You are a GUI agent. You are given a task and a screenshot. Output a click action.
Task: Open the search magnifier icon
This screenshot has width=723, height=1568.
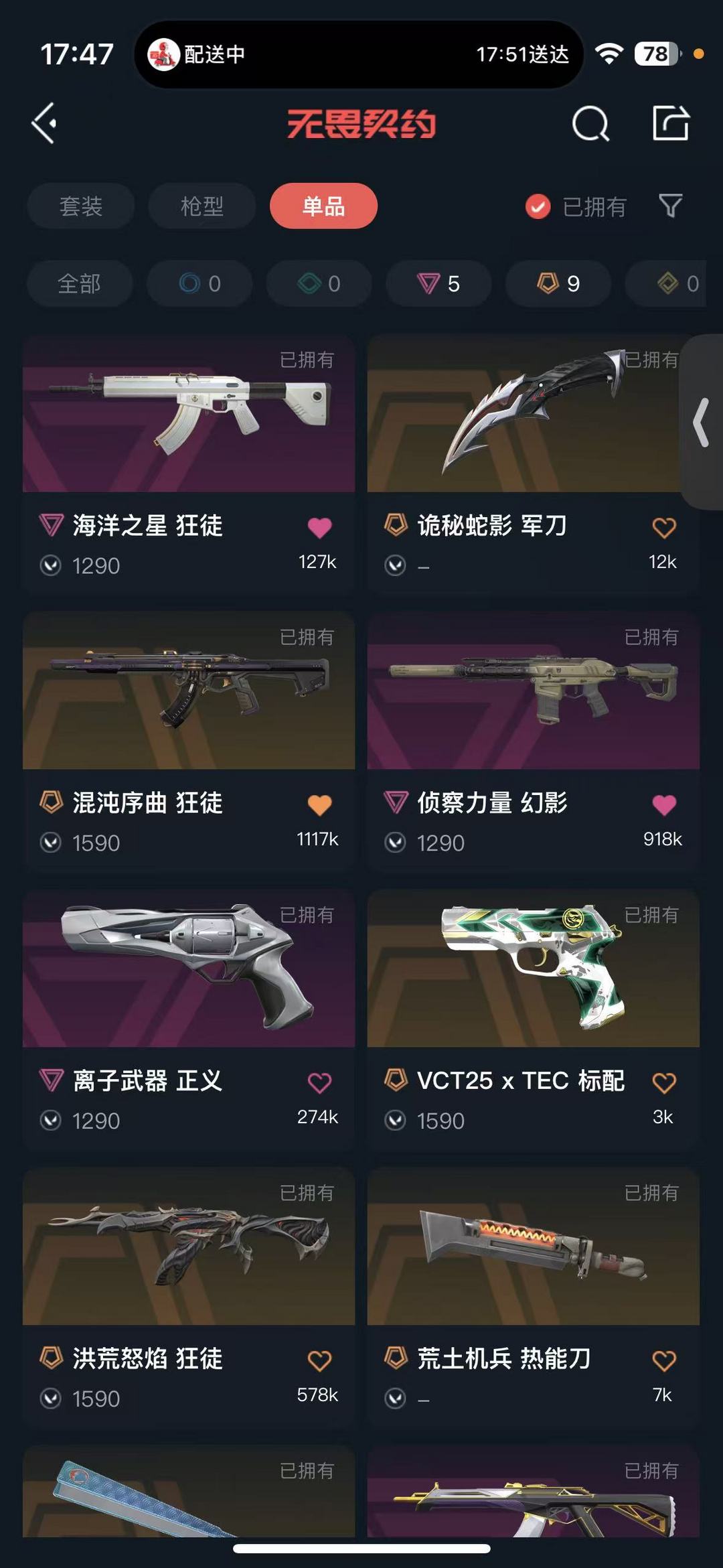point(590,123)
